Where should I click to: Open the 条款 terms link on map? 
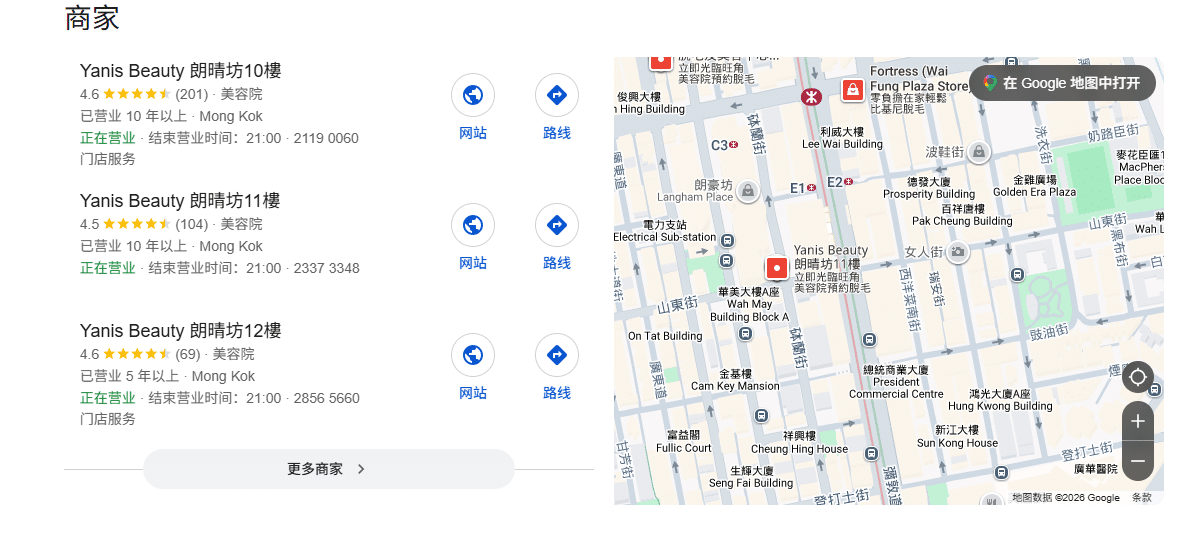1142,498
